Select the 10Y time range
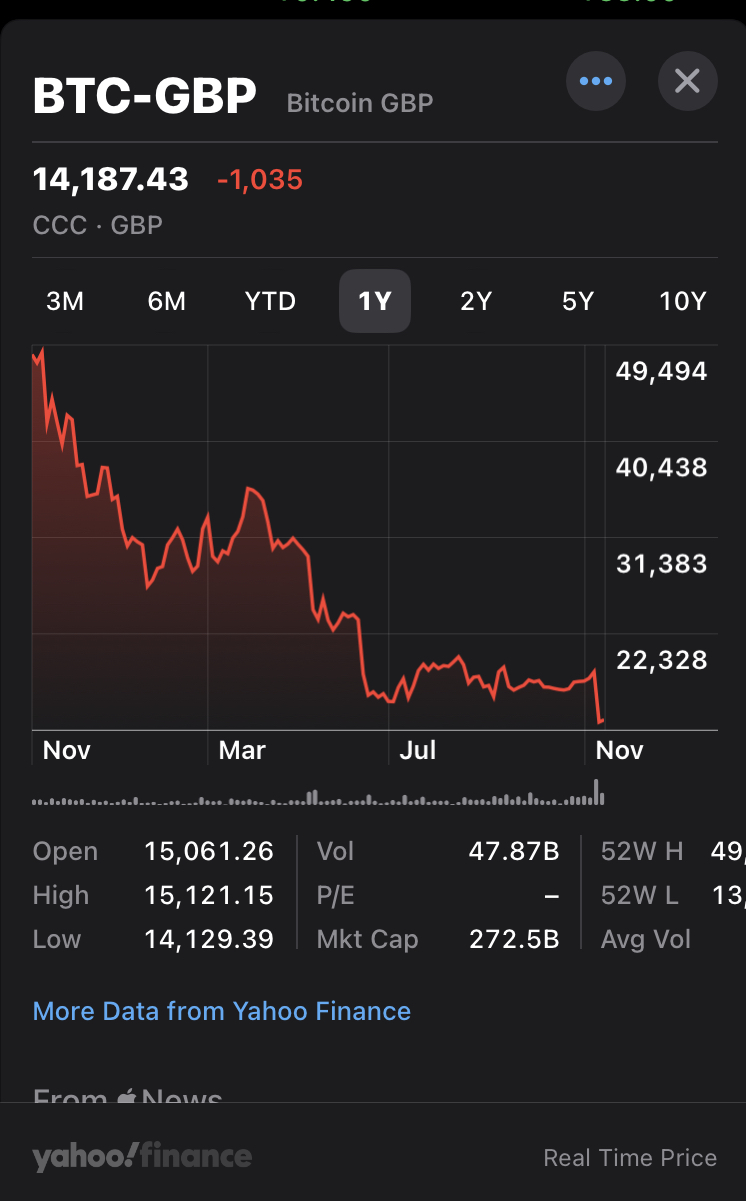The height and width of the screenshot is (1201, 746). 683,301
